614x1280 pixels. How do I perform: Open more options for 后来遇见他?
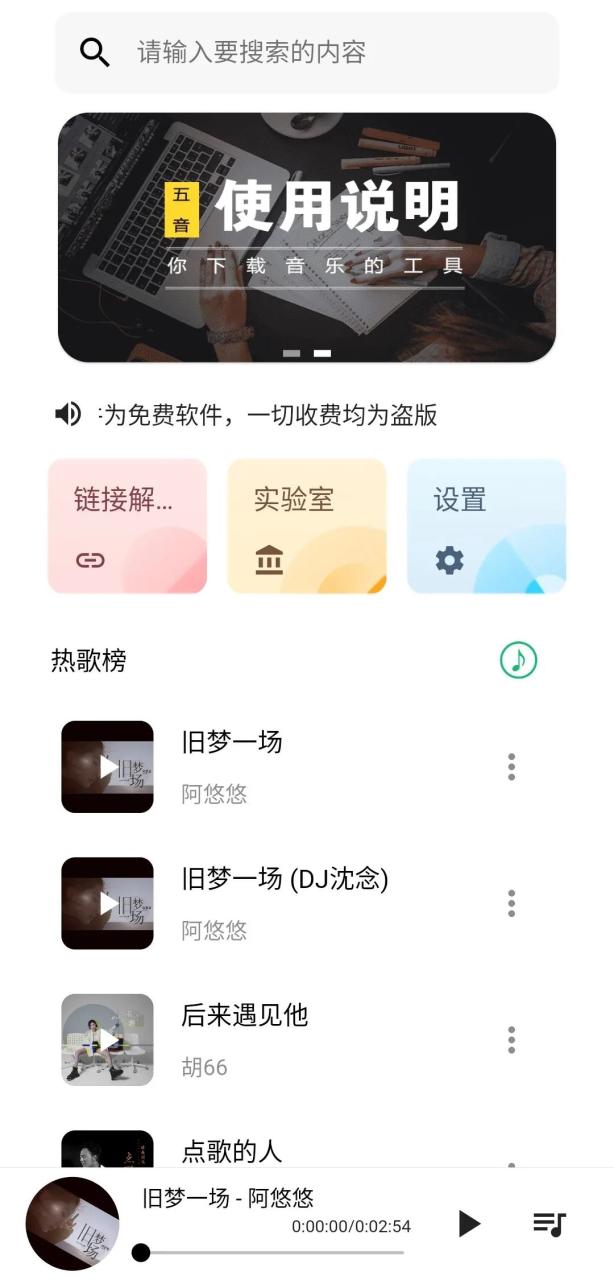(511, 1040)
